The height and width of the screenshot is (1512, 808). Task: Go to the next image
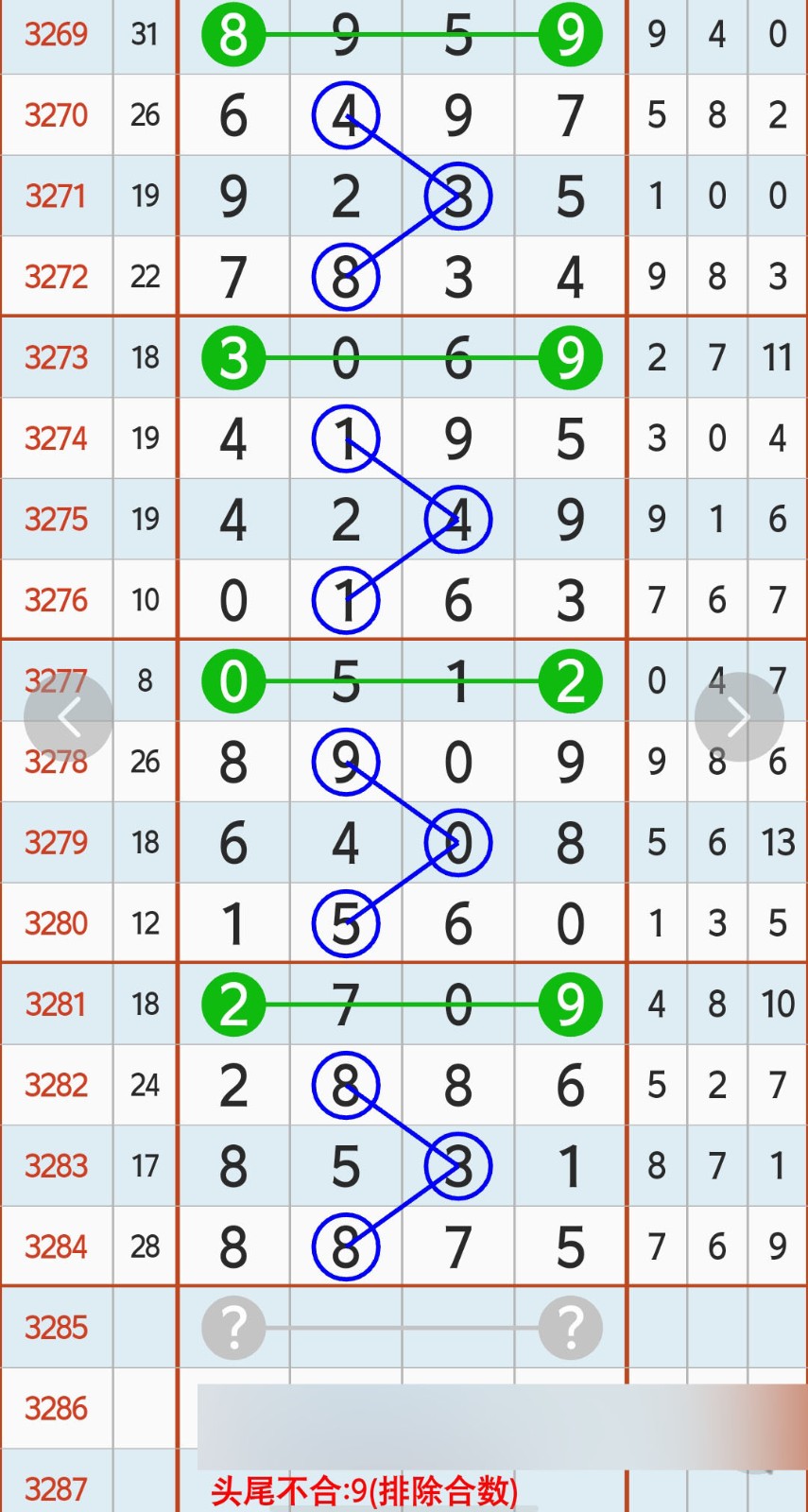pos(738,717)
